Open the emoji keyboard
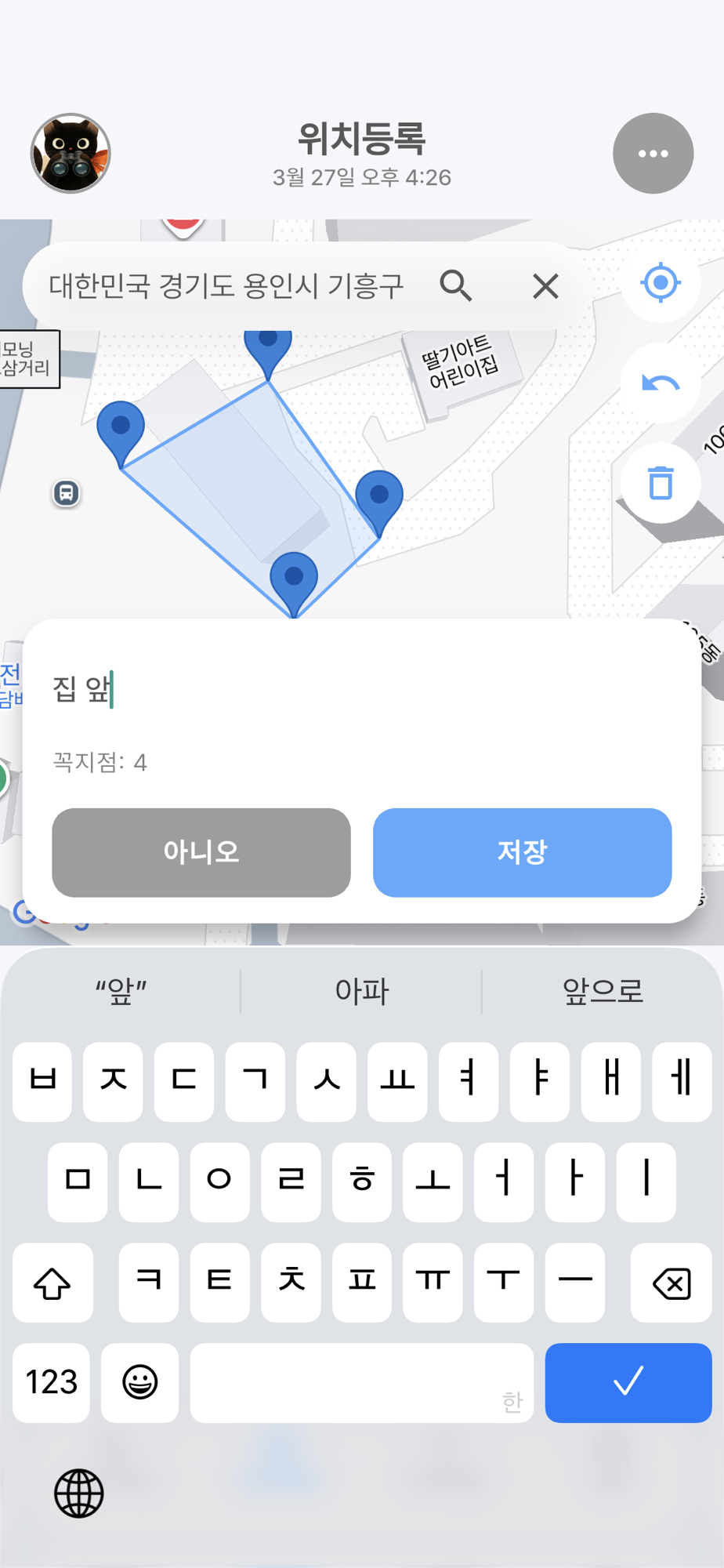Screen dimensions: 724x1568 tap(139, 1382)
